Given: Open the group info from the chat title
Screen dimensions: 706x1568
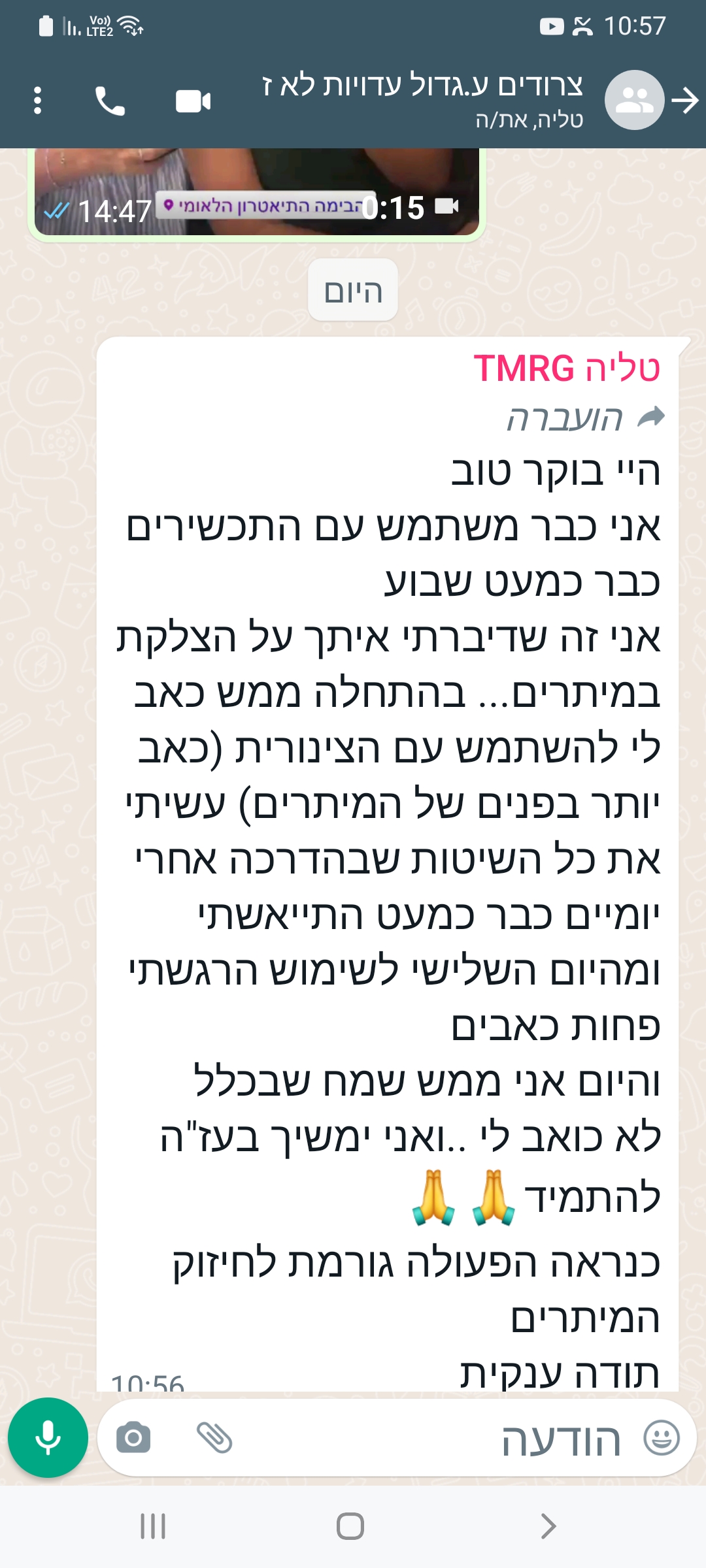Looking at the screenshot, I should (x=422, y=100).
